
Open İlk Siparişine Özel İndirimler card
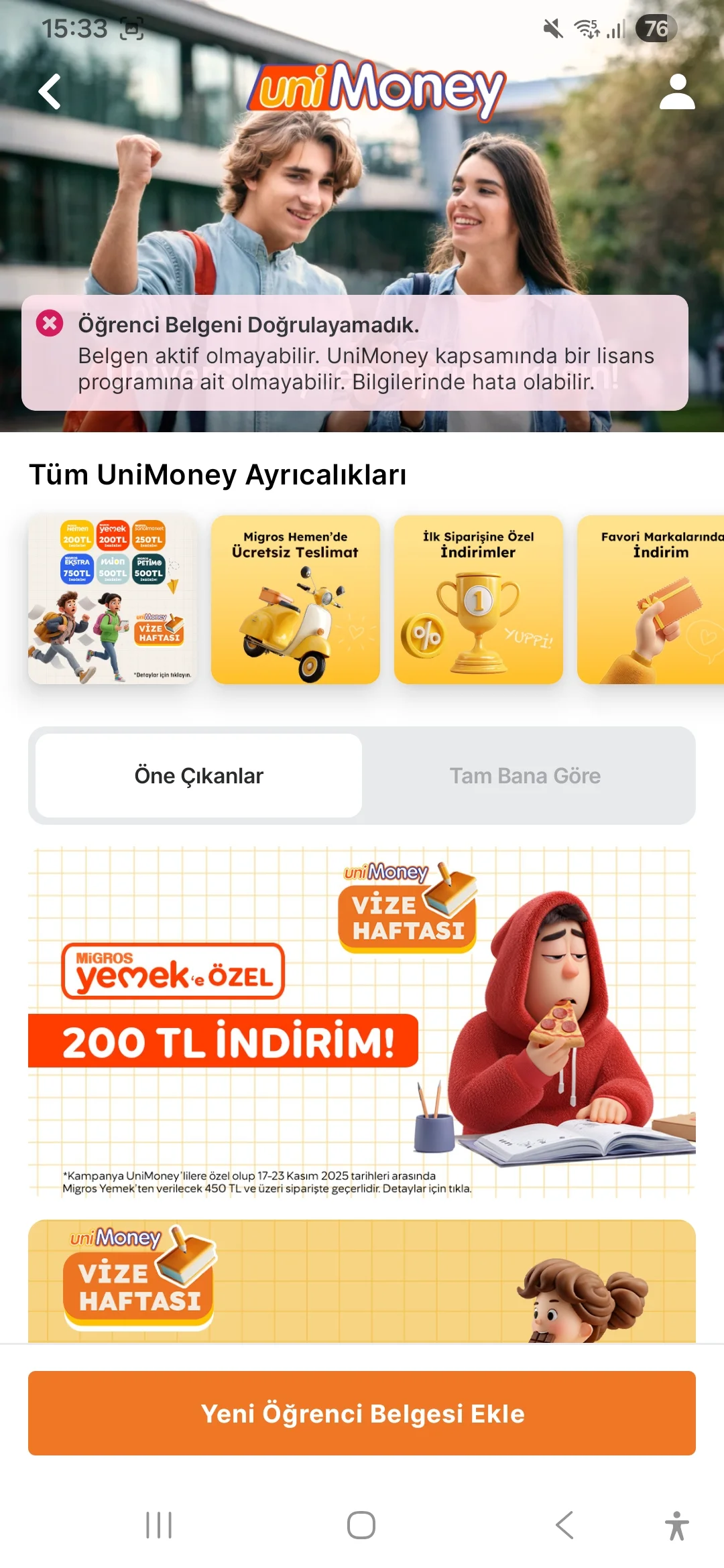[x=478, y=599]
